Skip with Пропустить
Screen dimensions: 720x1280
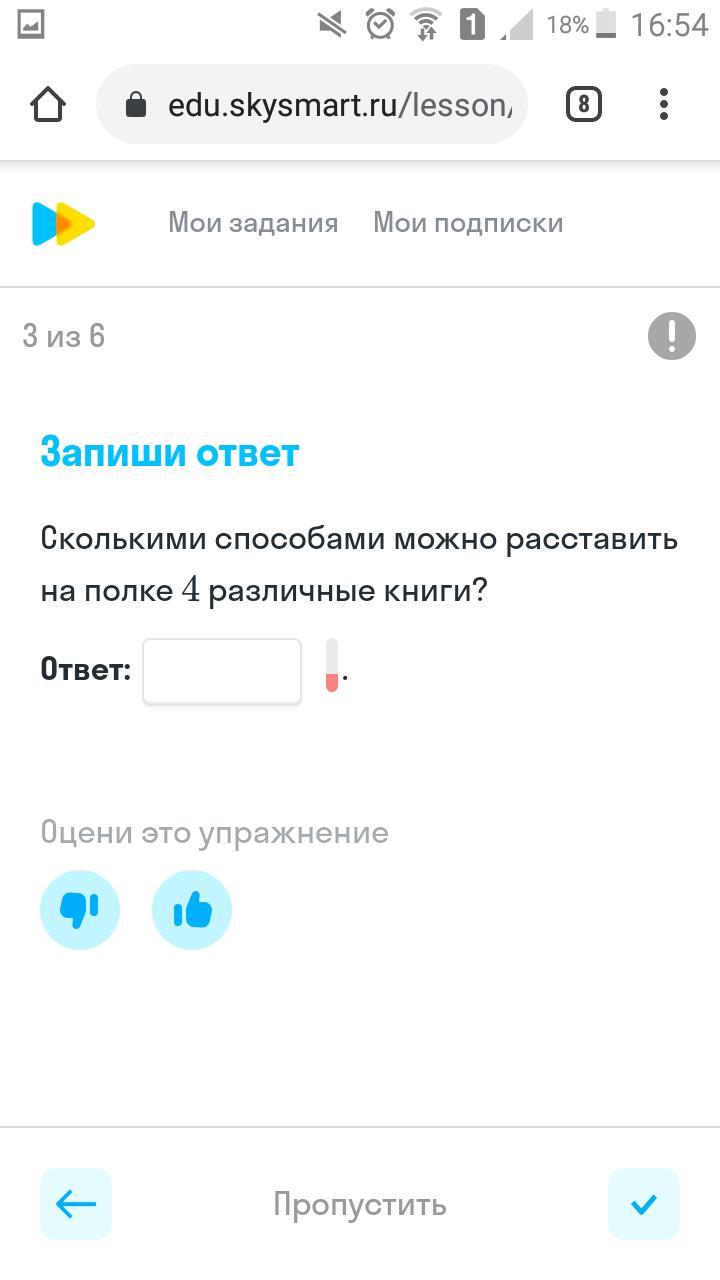pos(360,1204)
